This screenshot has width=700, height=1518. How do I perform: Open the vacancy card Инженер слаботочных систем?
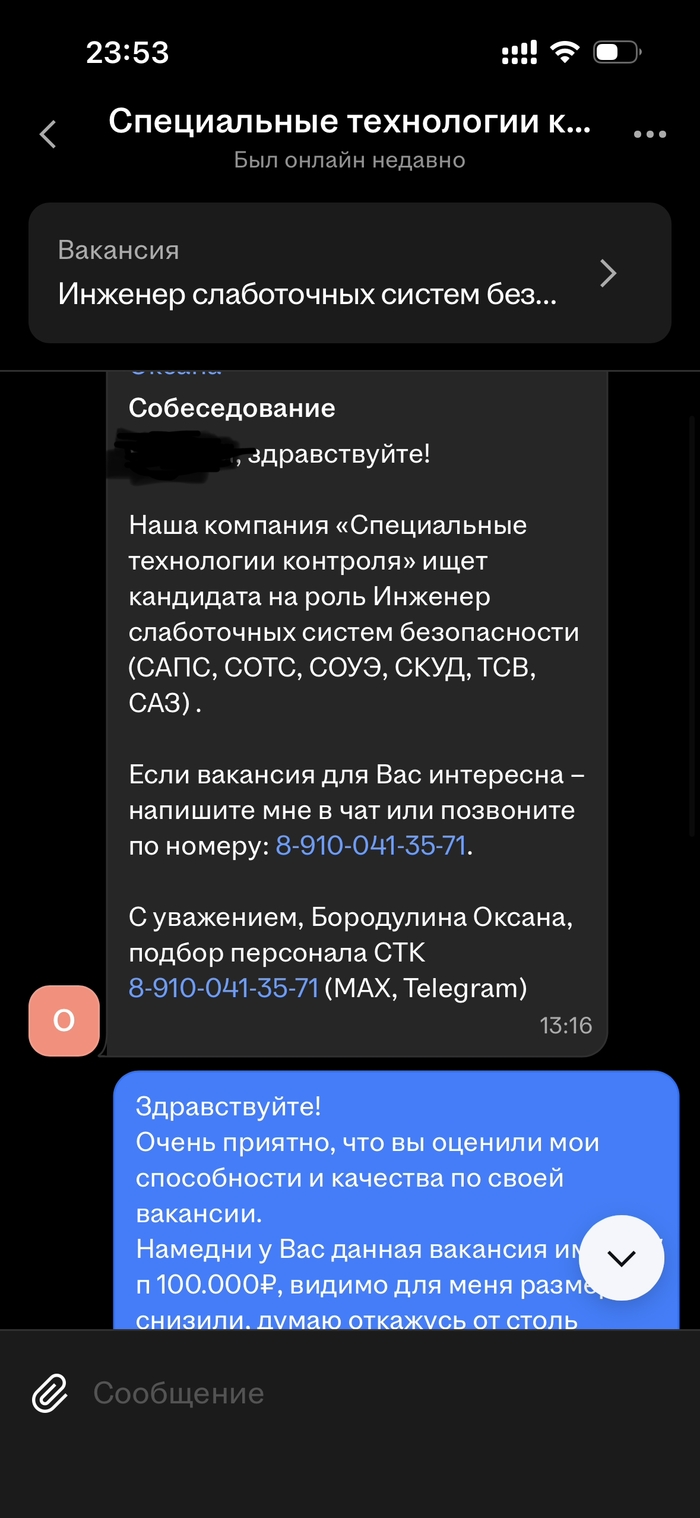pos(349,273)
